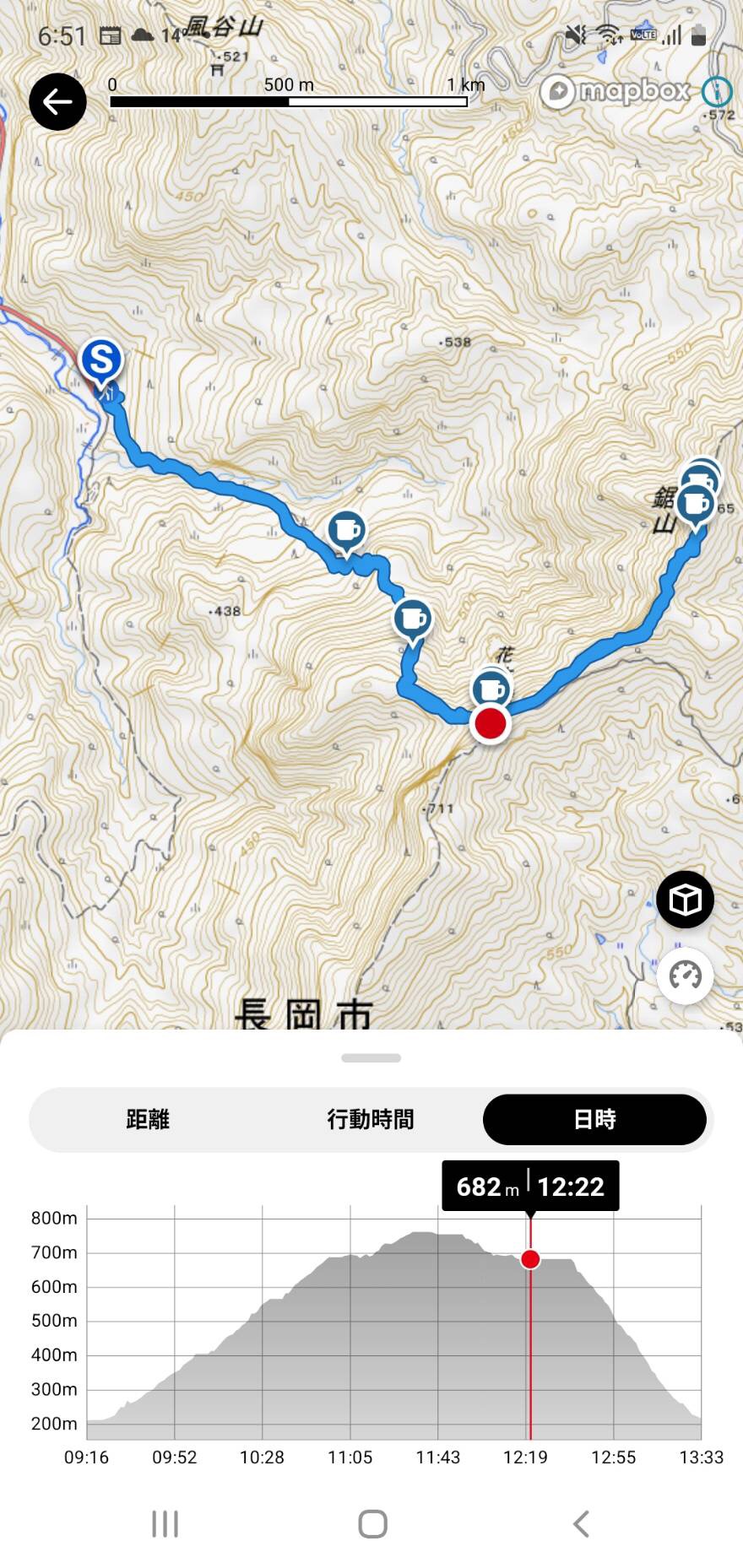
Task: Switch to 3D map view
Action: coord(685,900)
